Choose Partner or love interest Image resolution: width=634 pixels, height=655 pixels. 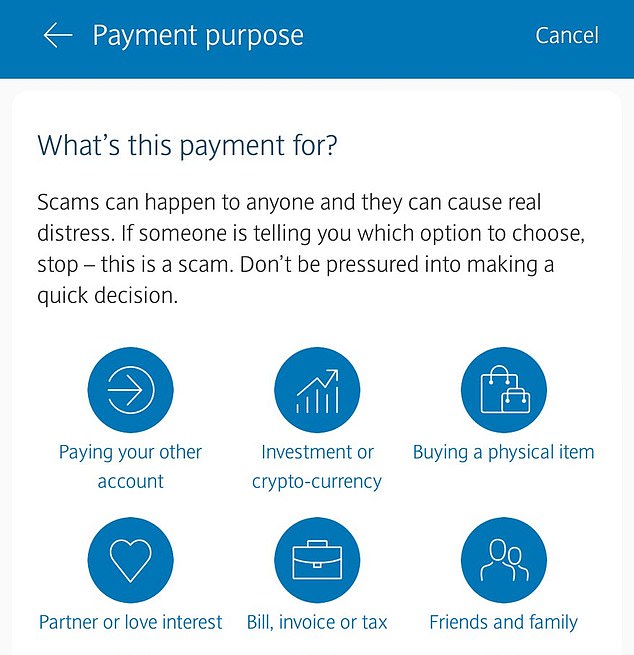pos(130,561)
